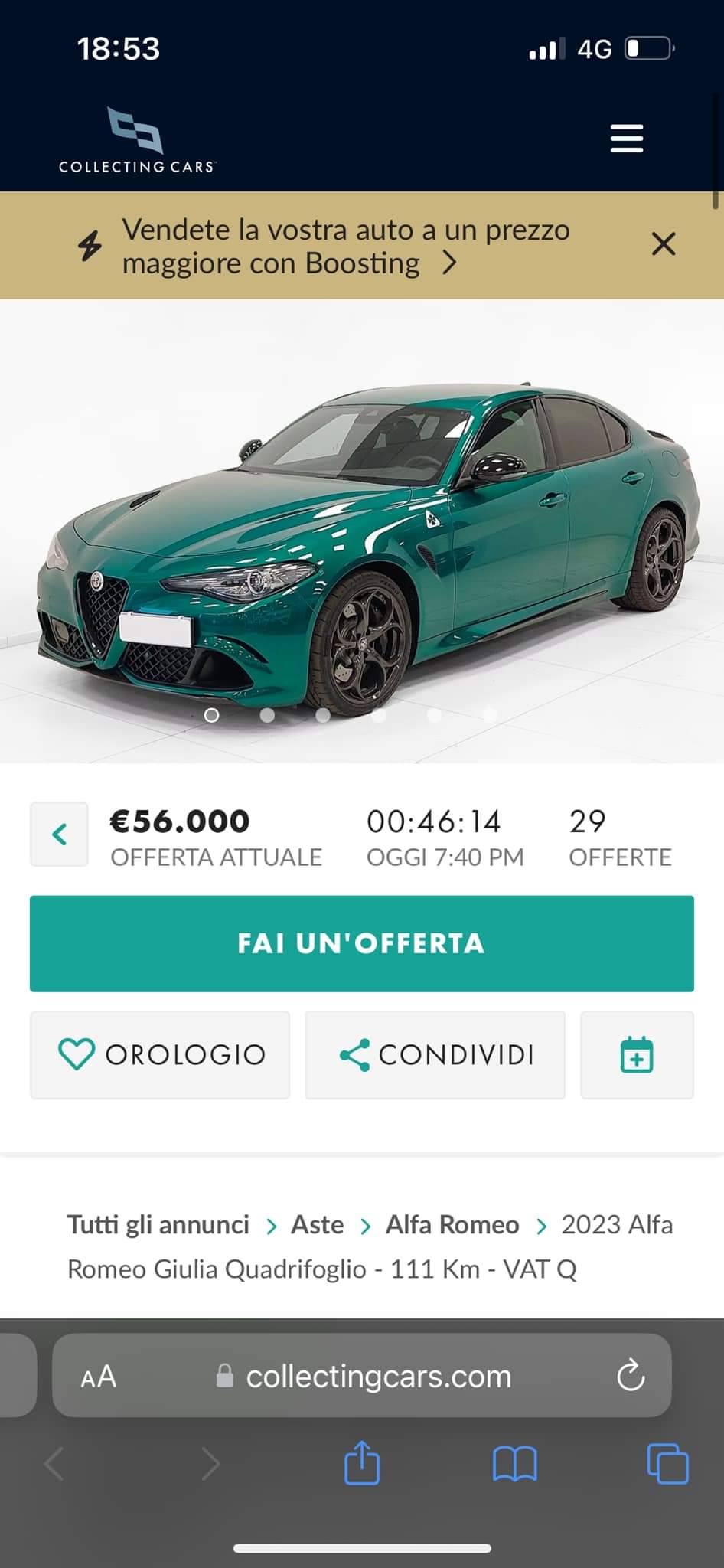
Task: Add auction to calendar
Action: [x=636, y=1055]
